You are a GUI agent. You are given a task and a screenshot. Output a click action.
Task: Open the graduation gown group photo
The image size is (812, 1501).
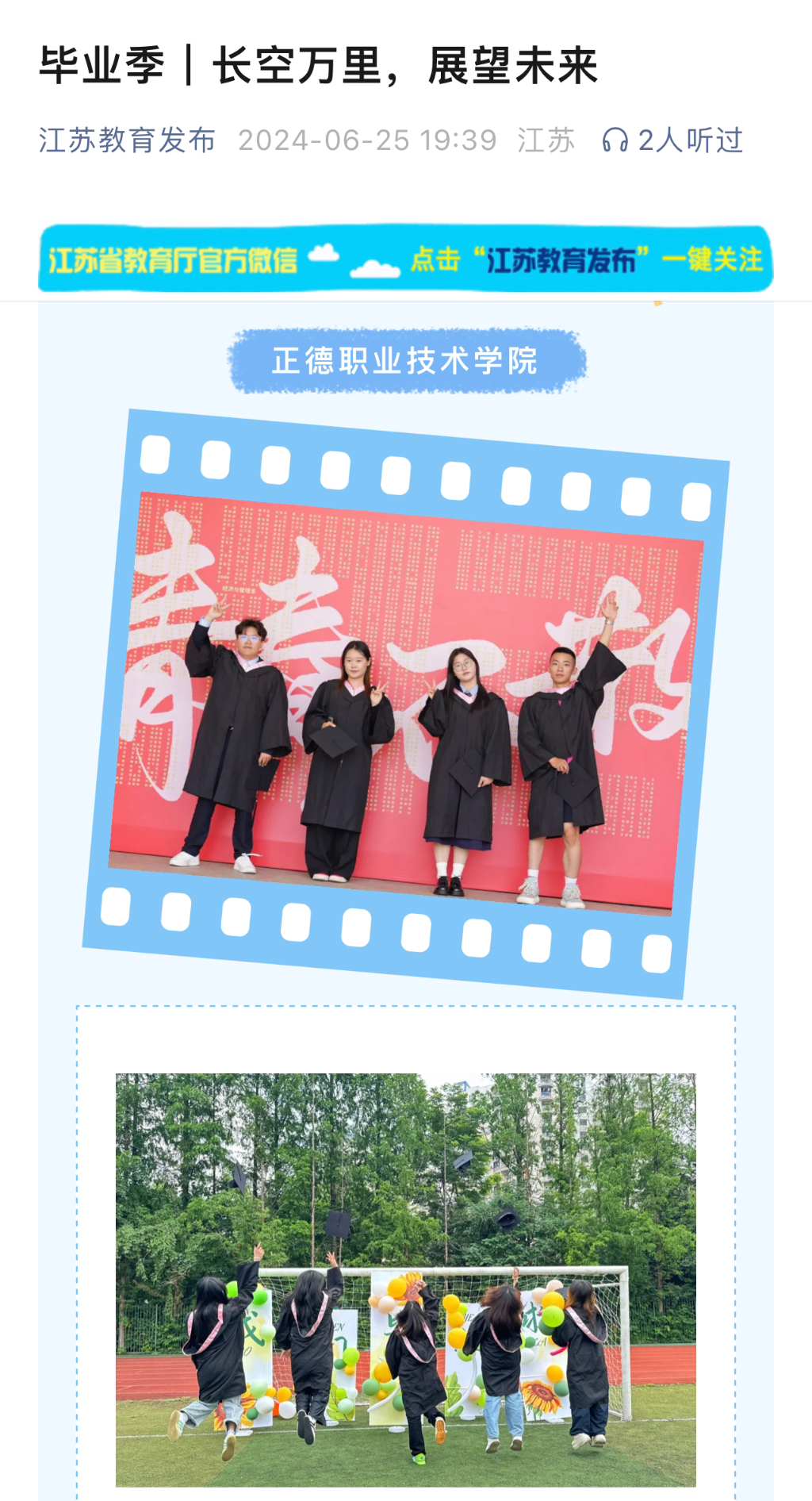point(405,703)
